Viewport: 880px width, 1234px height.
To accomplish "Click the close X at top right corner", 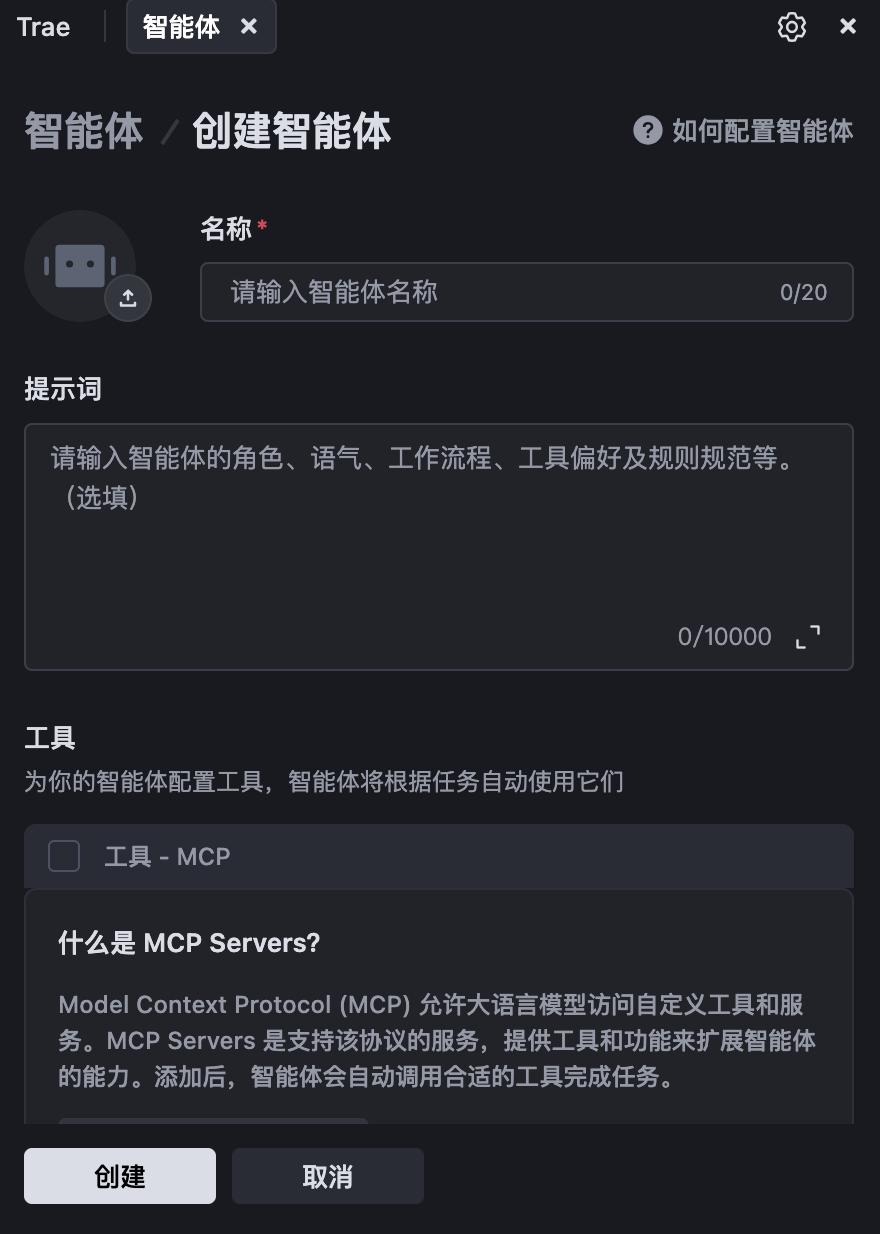I will coord(848,26).
